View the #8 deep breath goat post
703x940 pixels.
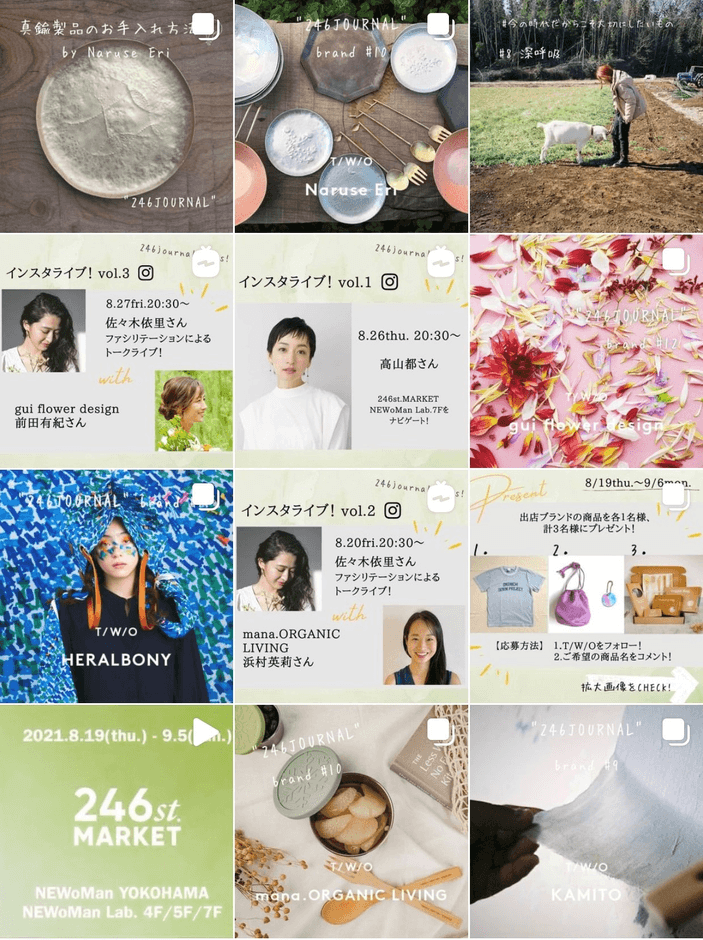pos(586,116)
